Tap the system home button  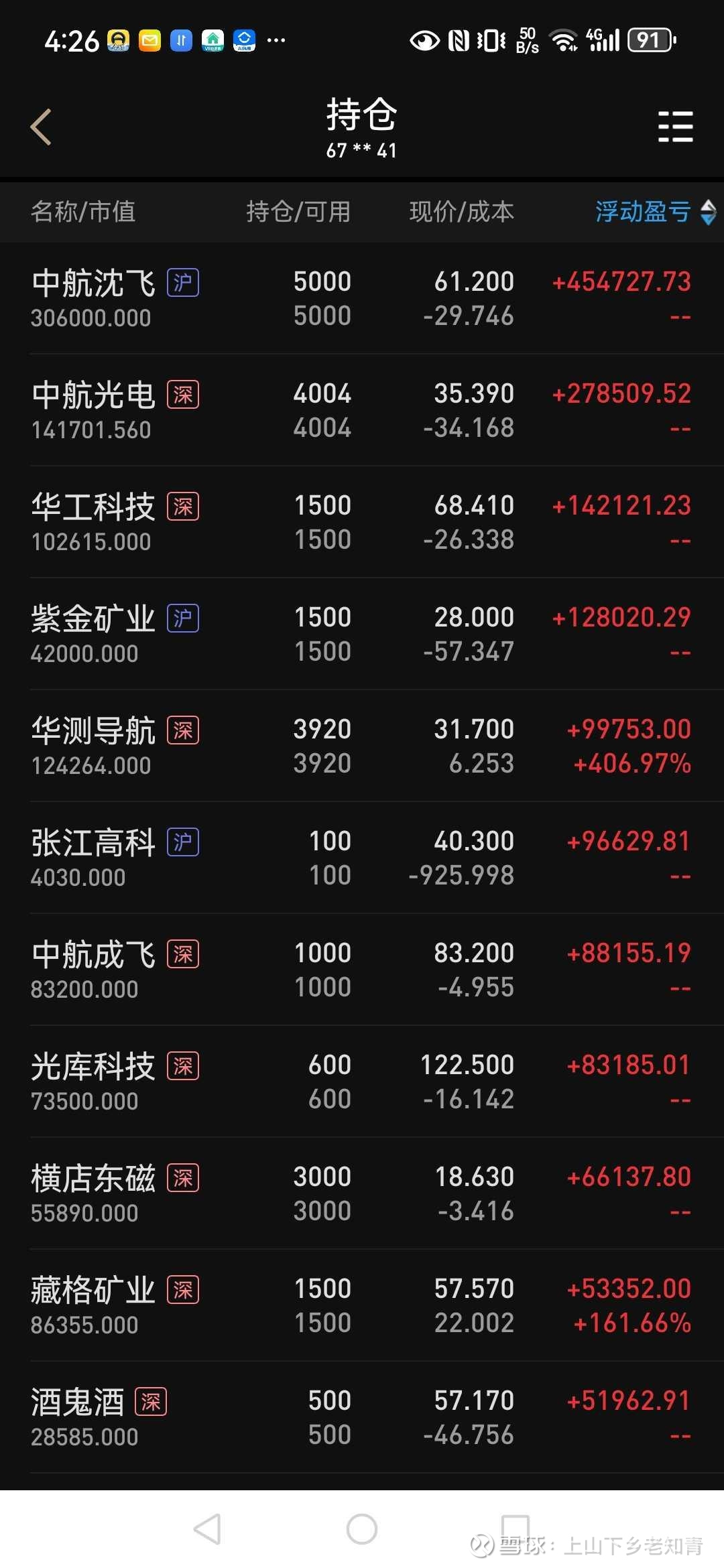(362, 1529)
